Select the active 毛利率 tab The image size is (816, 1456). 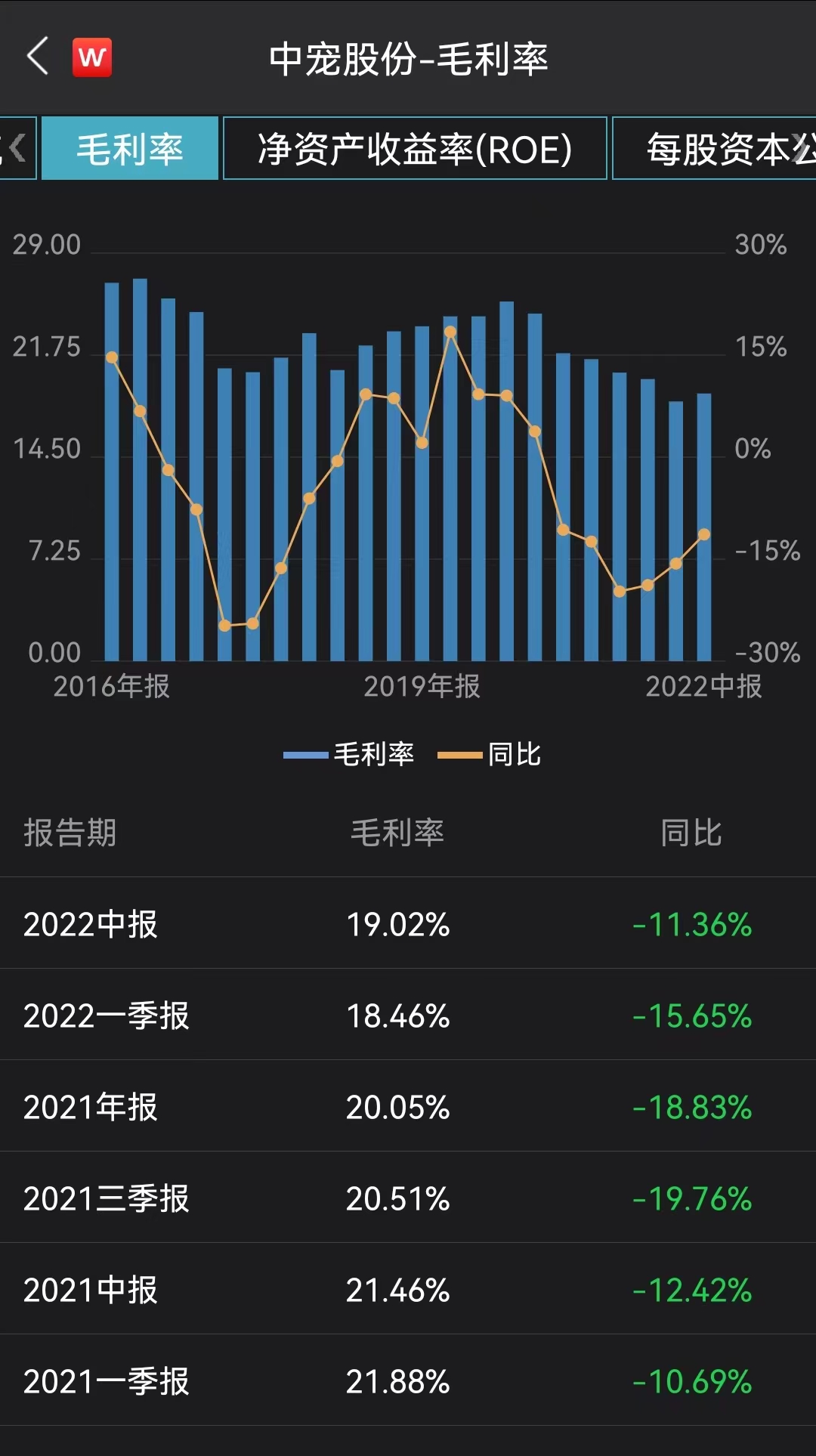[129, 148]
